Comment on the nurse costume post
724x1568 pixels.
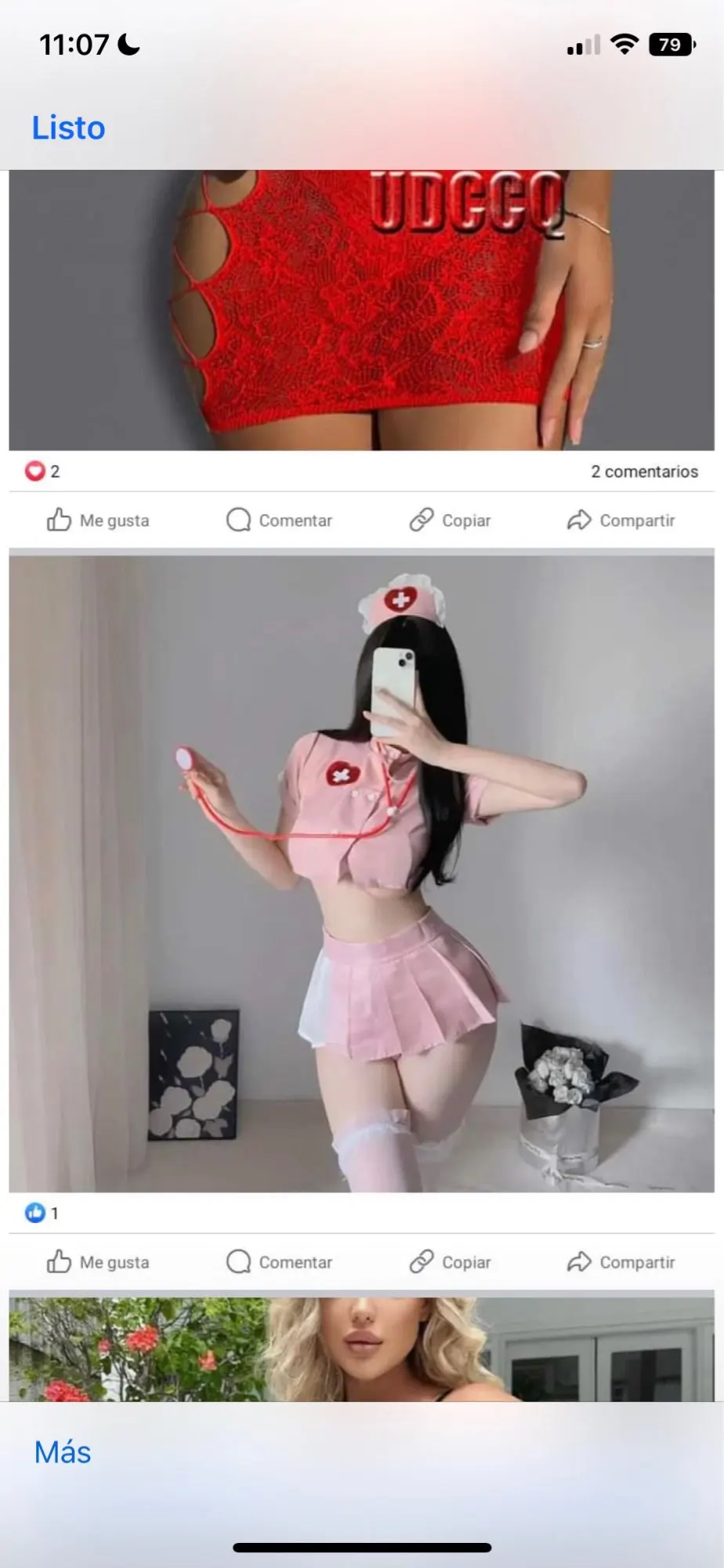279,1261
